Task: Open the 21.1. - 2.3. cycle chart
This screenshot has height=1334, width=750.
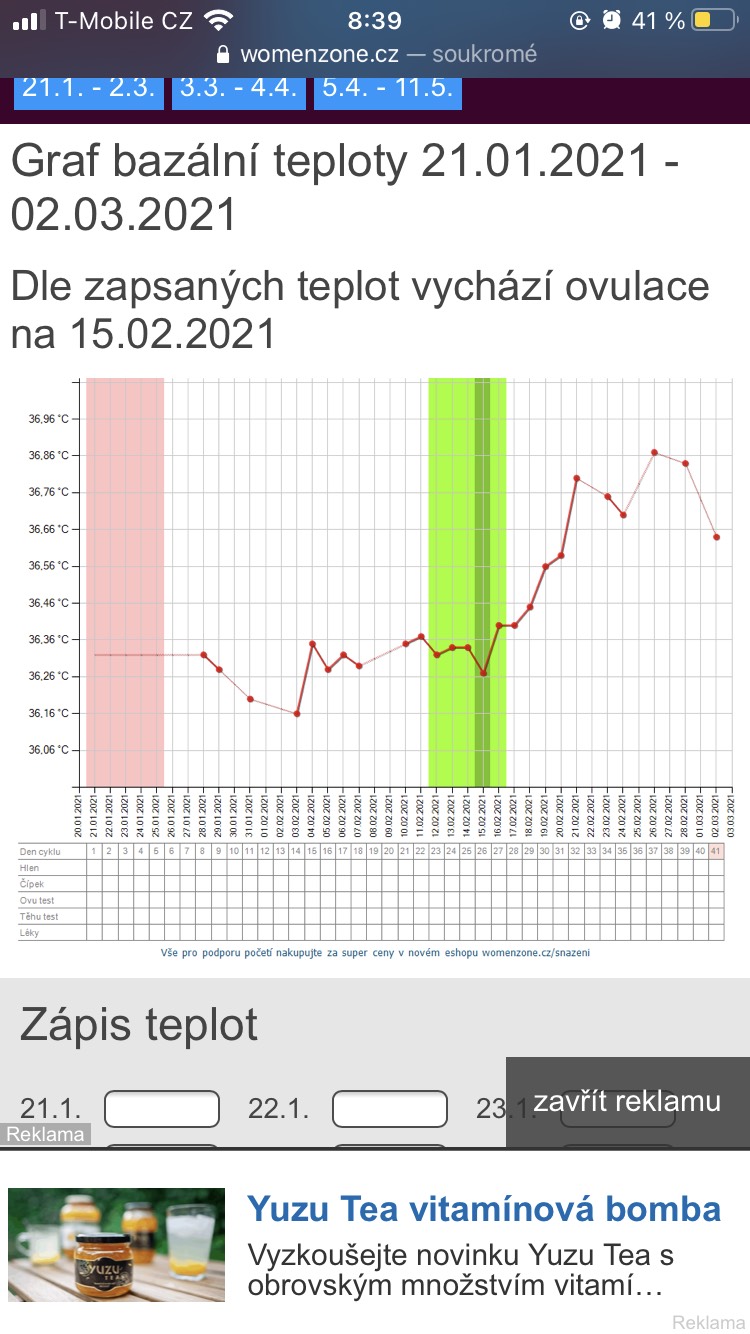Action: click(88, 89)
